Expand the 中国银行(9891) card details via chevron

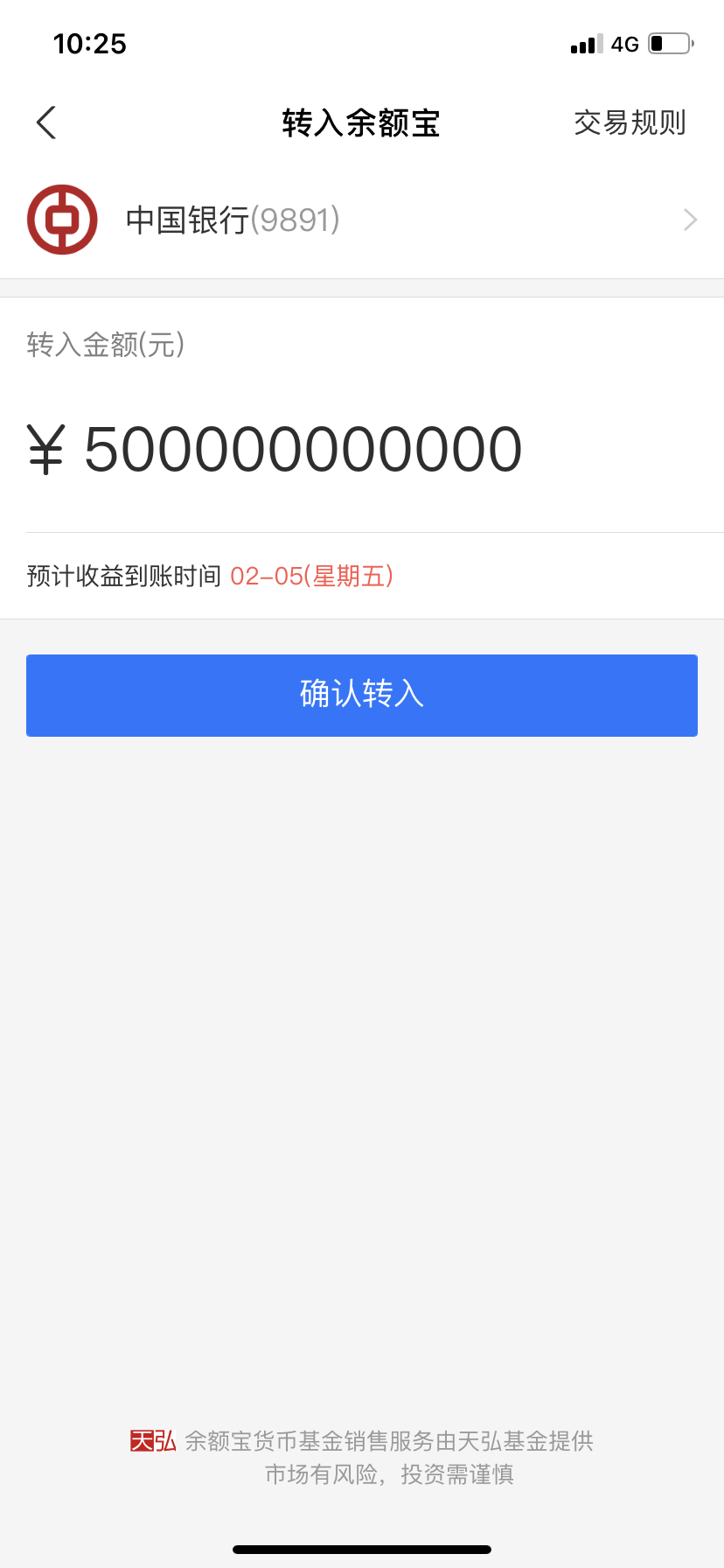(x=690, y=219)
